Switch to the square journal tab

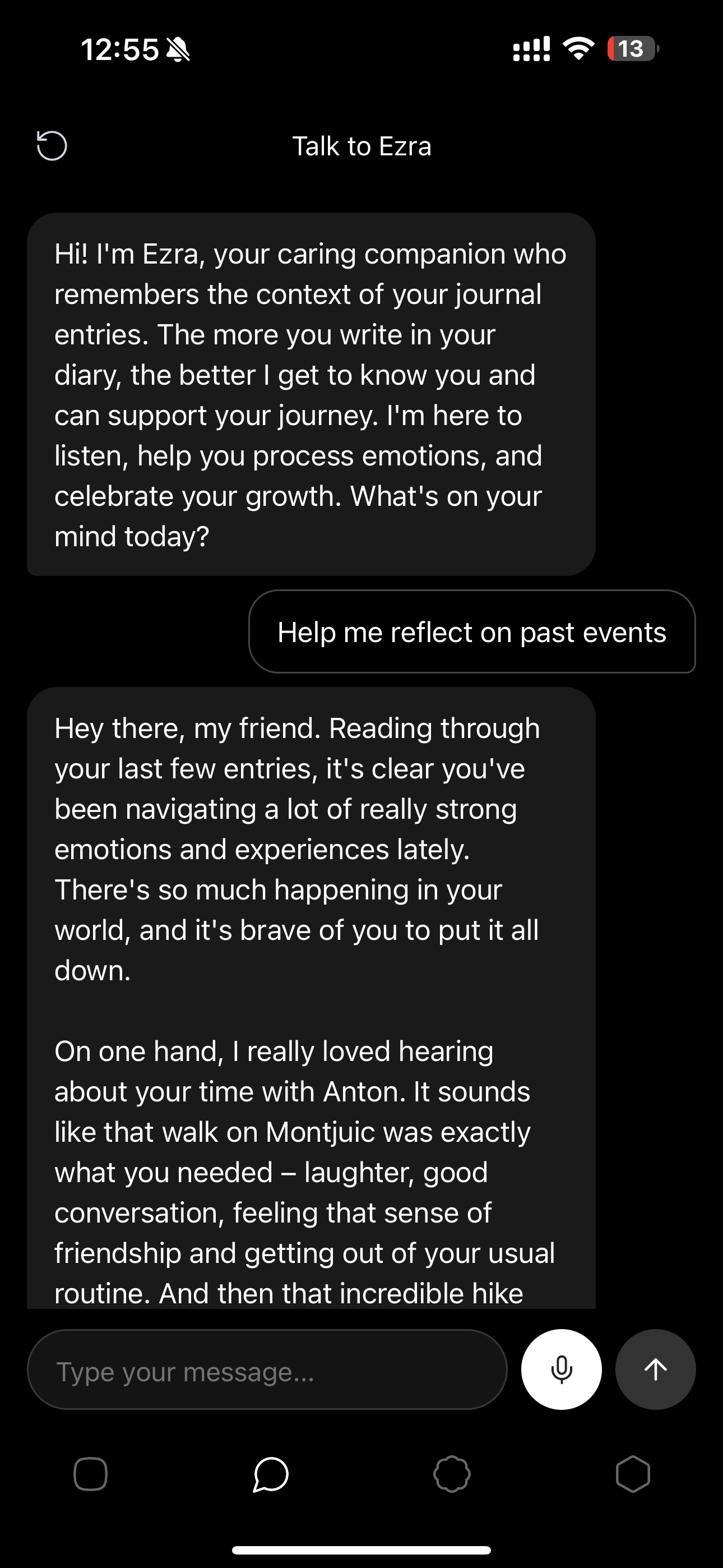[91, 1474]
